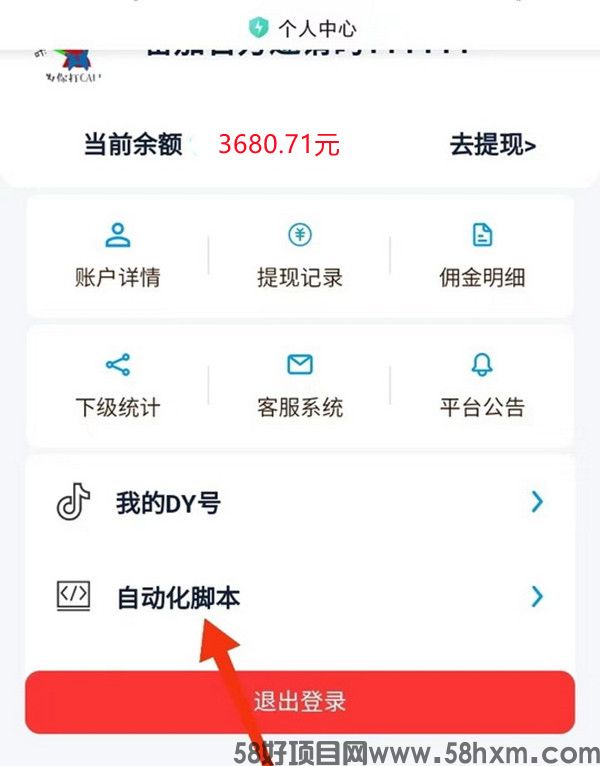Open the 我的DY号 row
The width and height of the screenshot is (600, 766).
300,503
